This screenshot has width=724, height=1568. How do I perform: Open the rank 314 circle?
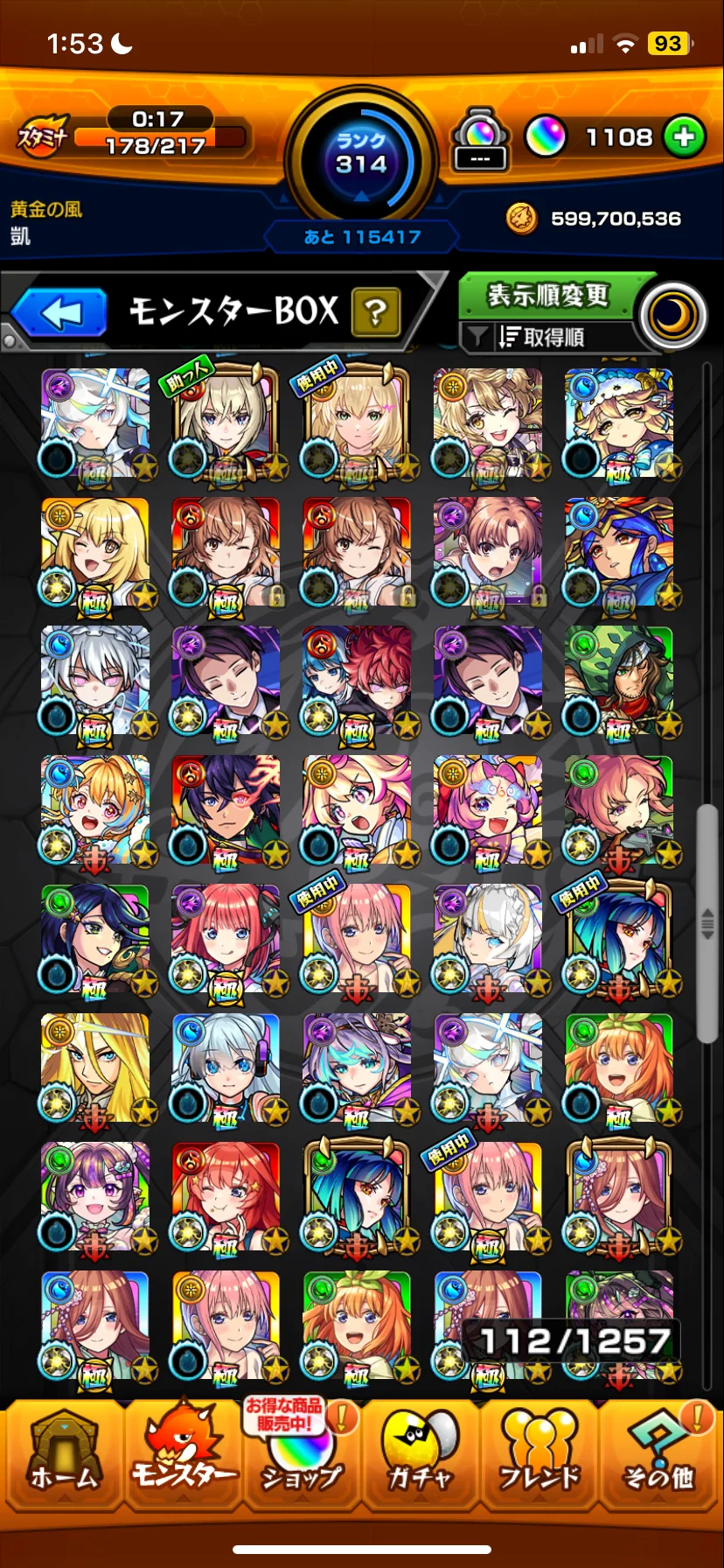(x=361, y=156)
